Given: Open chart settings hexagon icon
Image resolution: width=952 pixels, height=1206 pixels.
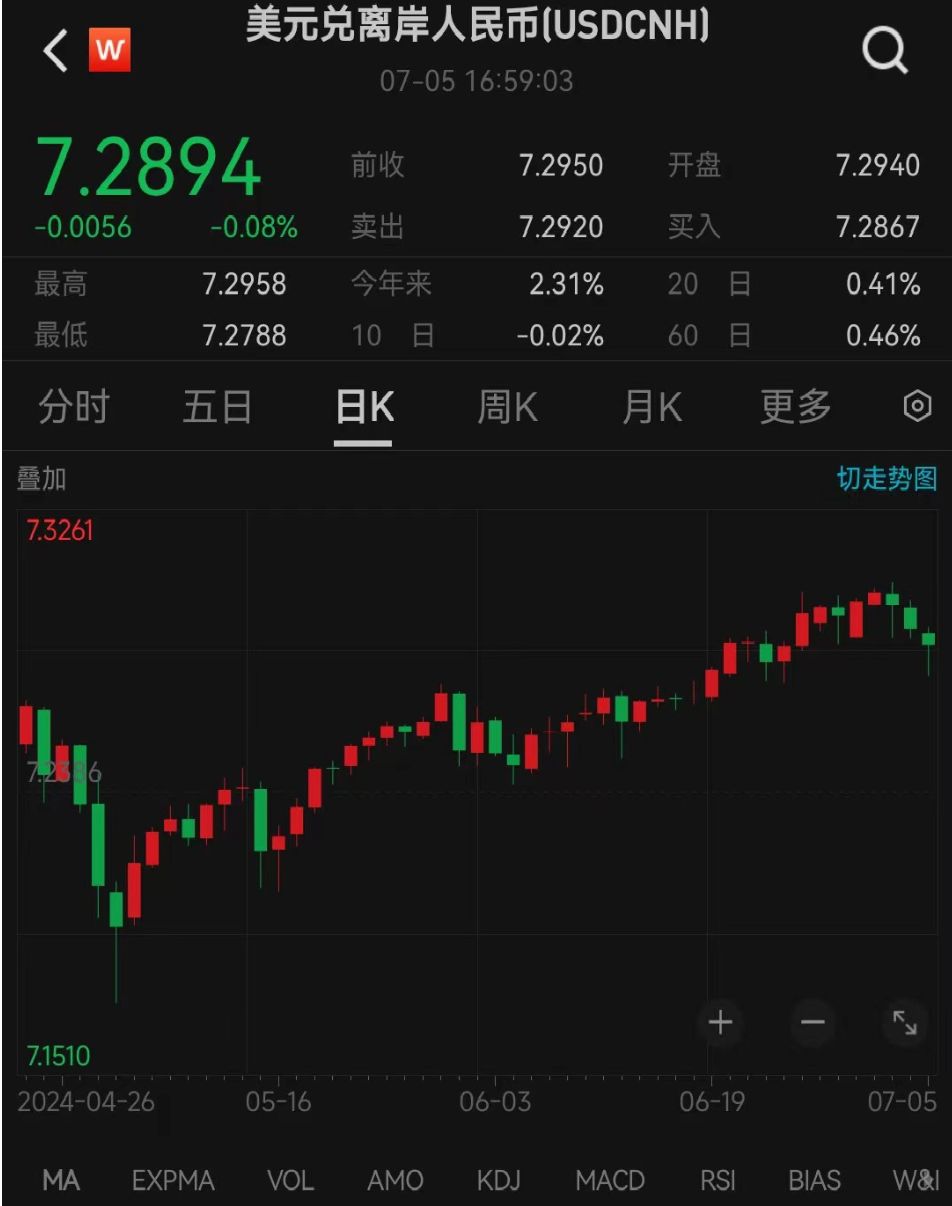Looking at the screenshot, I should click(917, 407).
